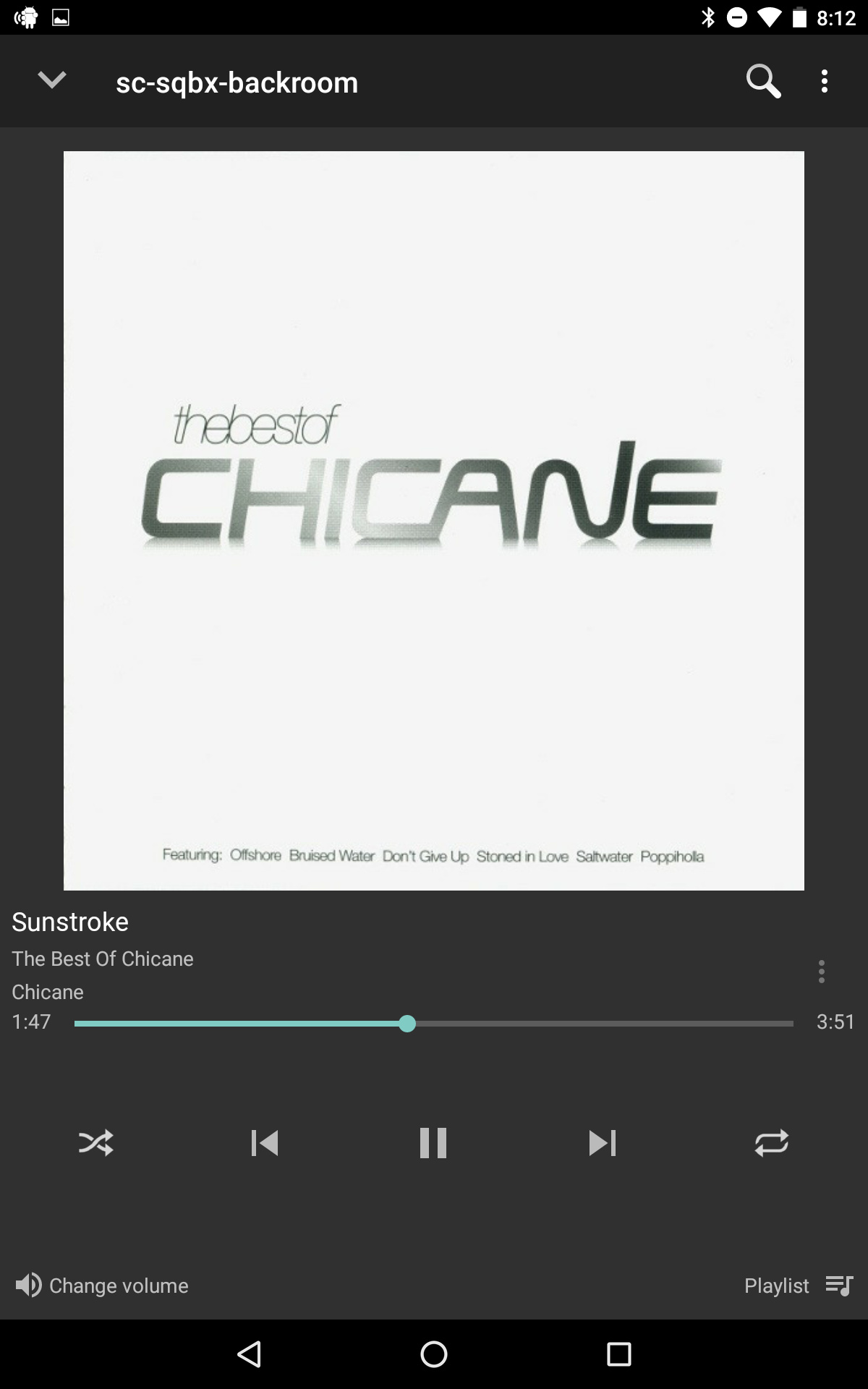This screenshot has height=1389, width=868.
Task: Go to the system home screen
Action: point(434,1354)
